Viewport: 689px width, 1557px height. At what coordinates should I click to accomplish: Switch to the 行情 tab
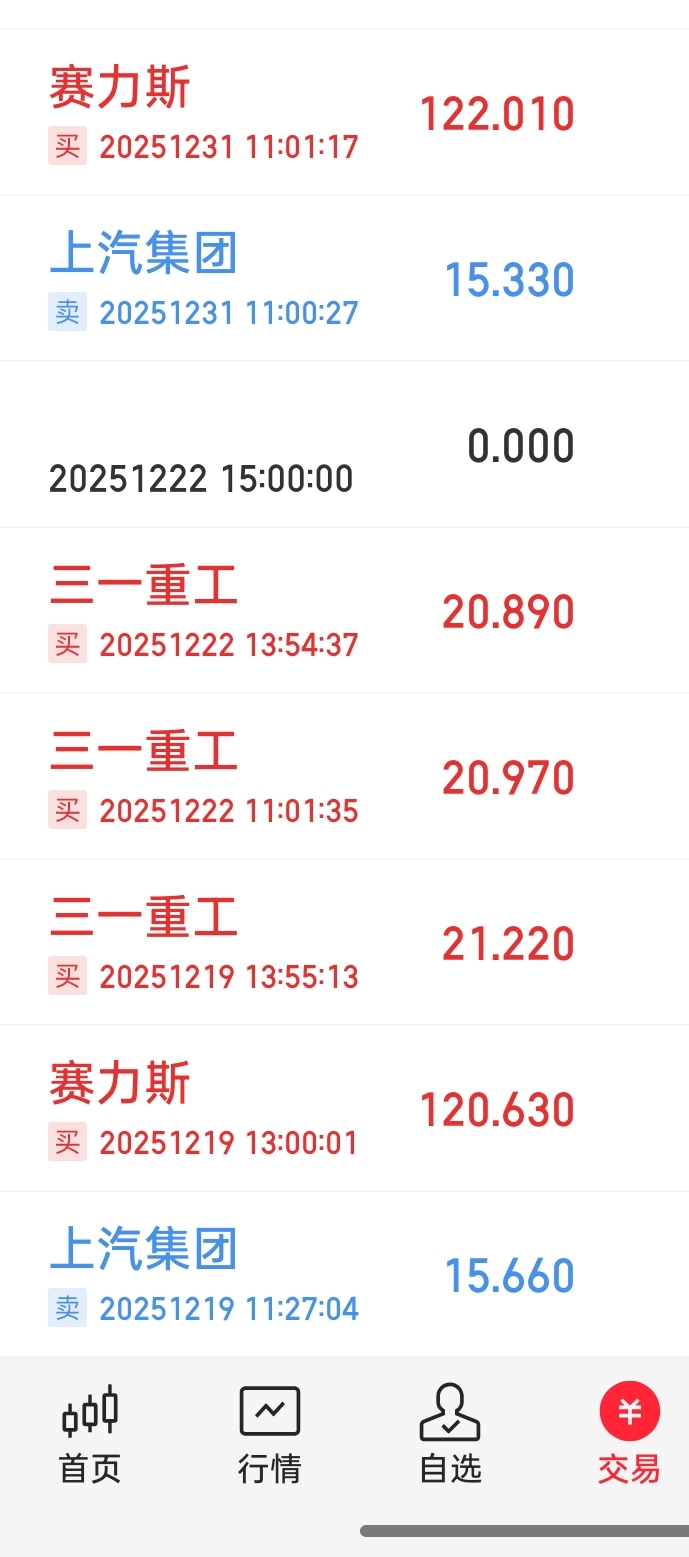coord(270,1434)
